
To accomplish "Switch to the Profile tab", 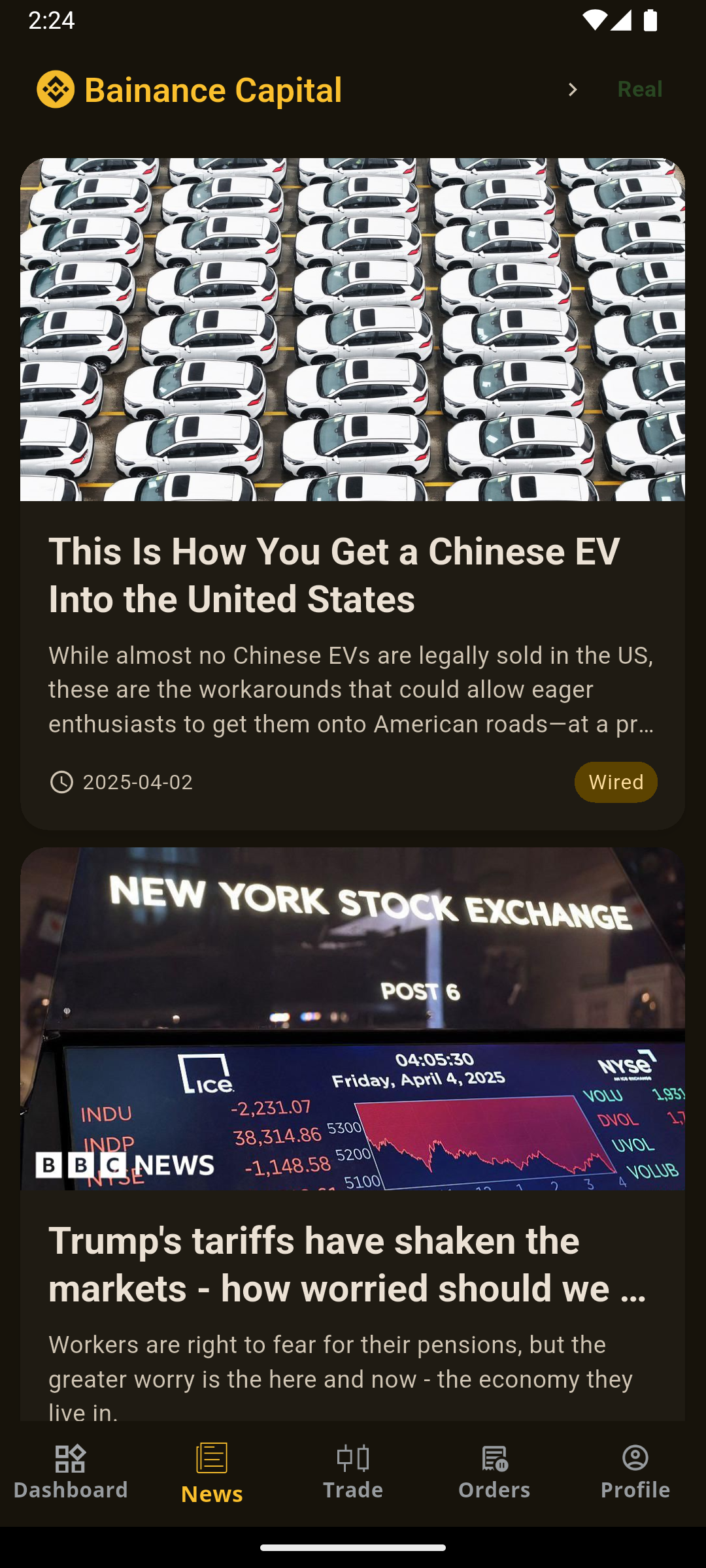I will pyautogui.click(x=635, y=1473).
